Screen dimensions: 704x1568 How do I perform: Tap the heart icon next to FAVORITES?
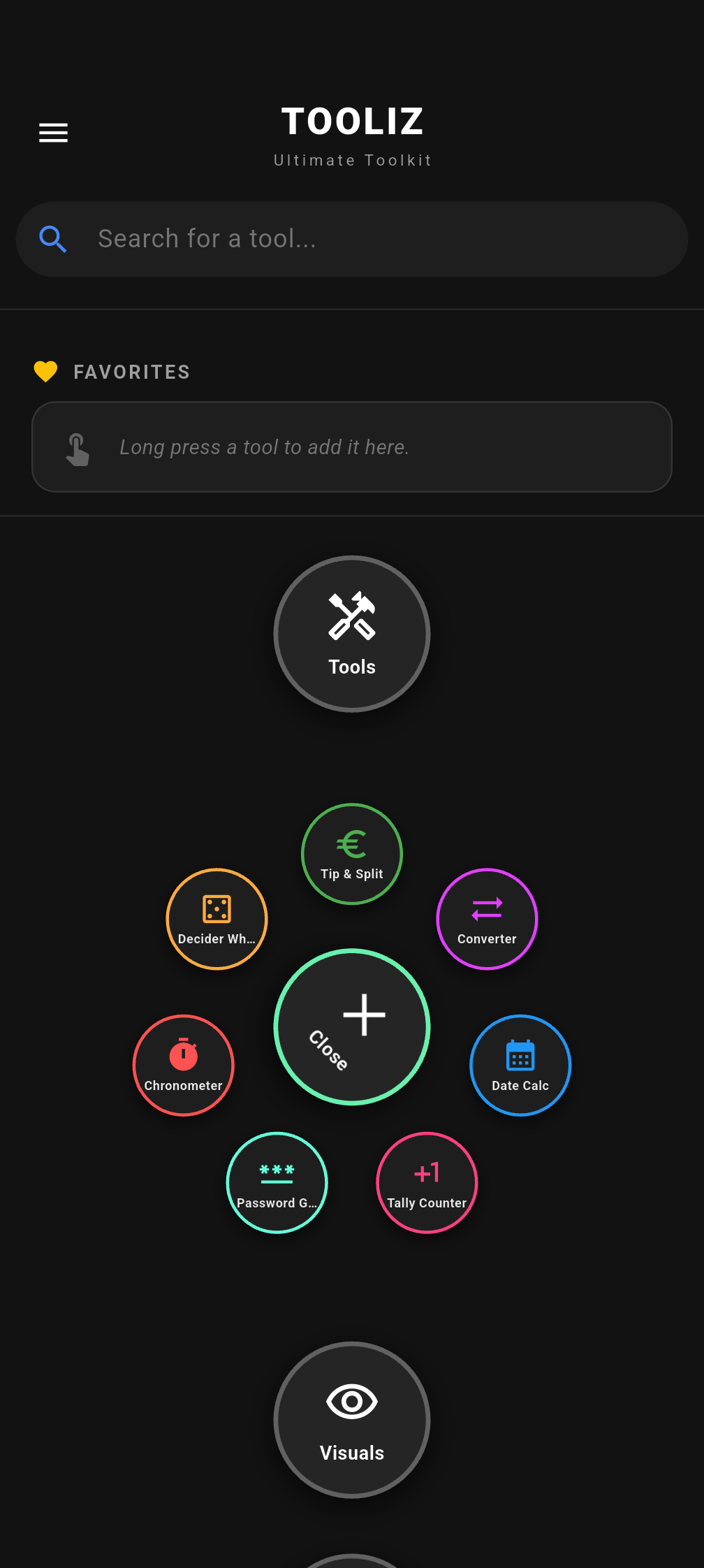tap(46, 371)
